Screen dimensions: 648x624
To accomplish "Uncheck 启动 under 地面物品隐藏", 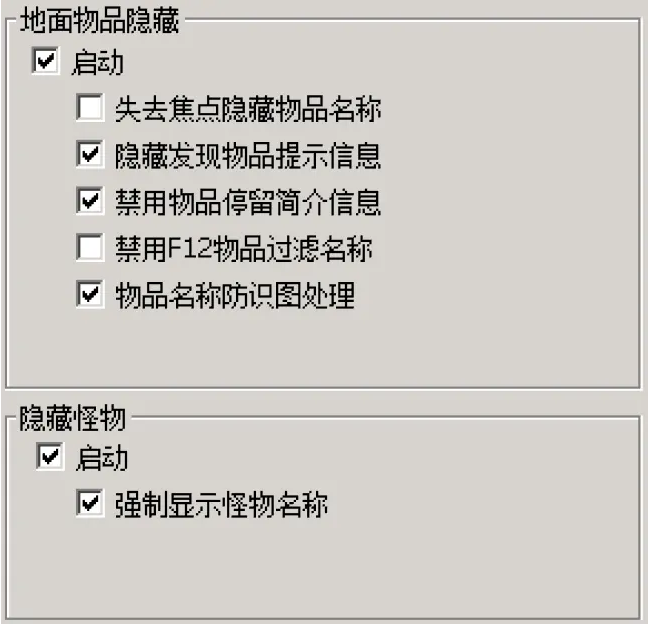I will (46, 62).
